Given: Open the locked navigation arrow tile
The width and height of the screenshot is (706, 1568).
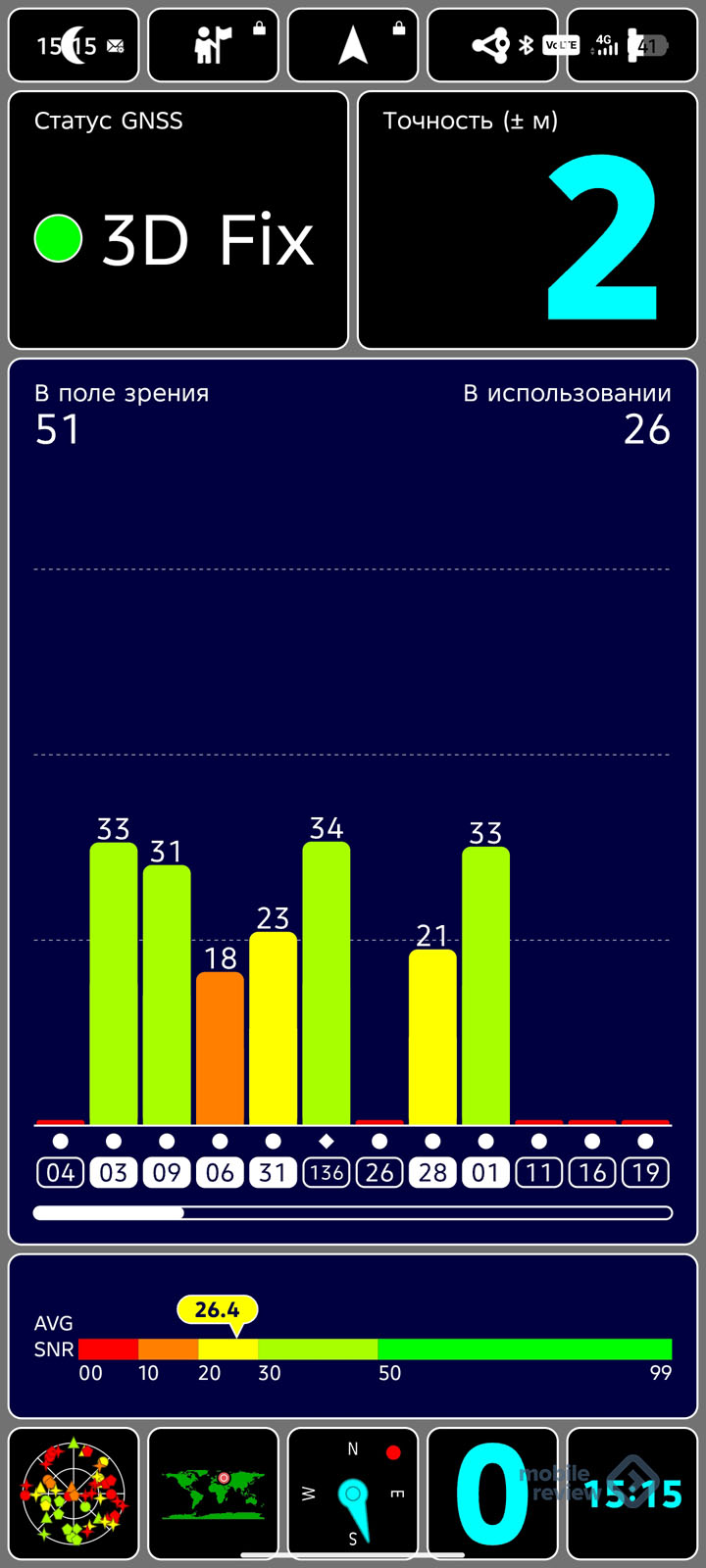Looking at the screenshot, I should pos(353,45).
